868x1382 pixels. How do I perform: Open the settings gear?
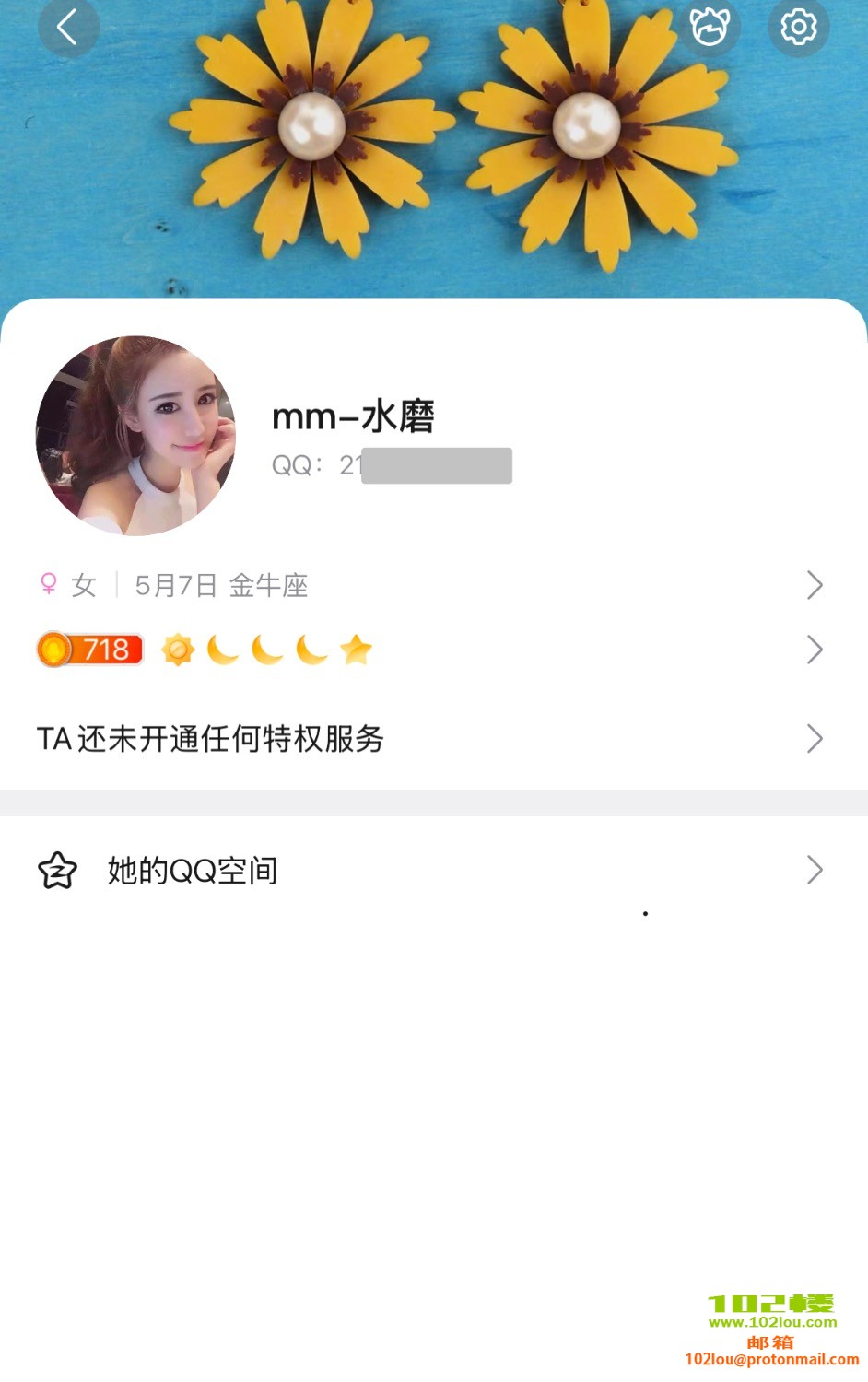pos(798,27)
